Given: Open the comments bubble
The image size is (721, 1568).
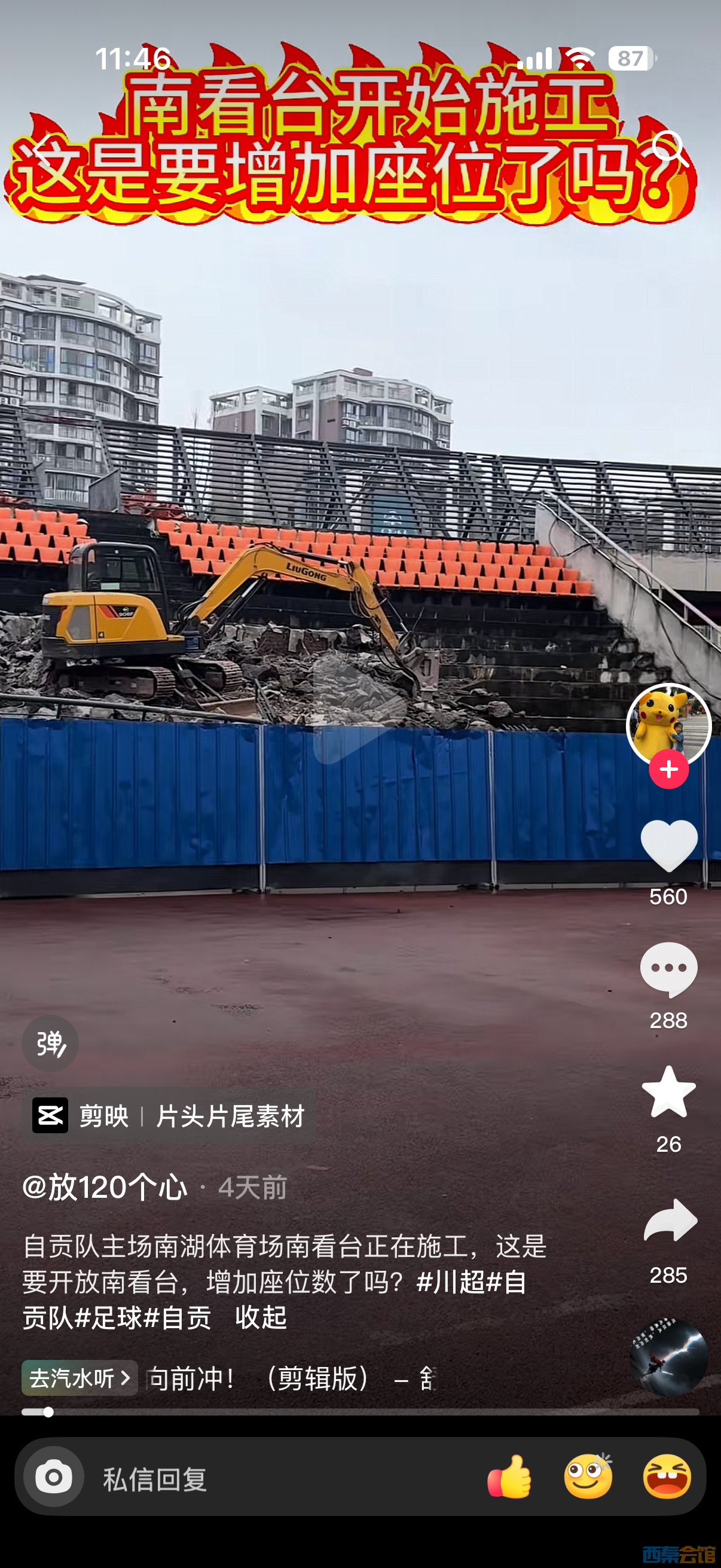Looking at the screenshot, I should pyautogui.click(x=668, y=969).
